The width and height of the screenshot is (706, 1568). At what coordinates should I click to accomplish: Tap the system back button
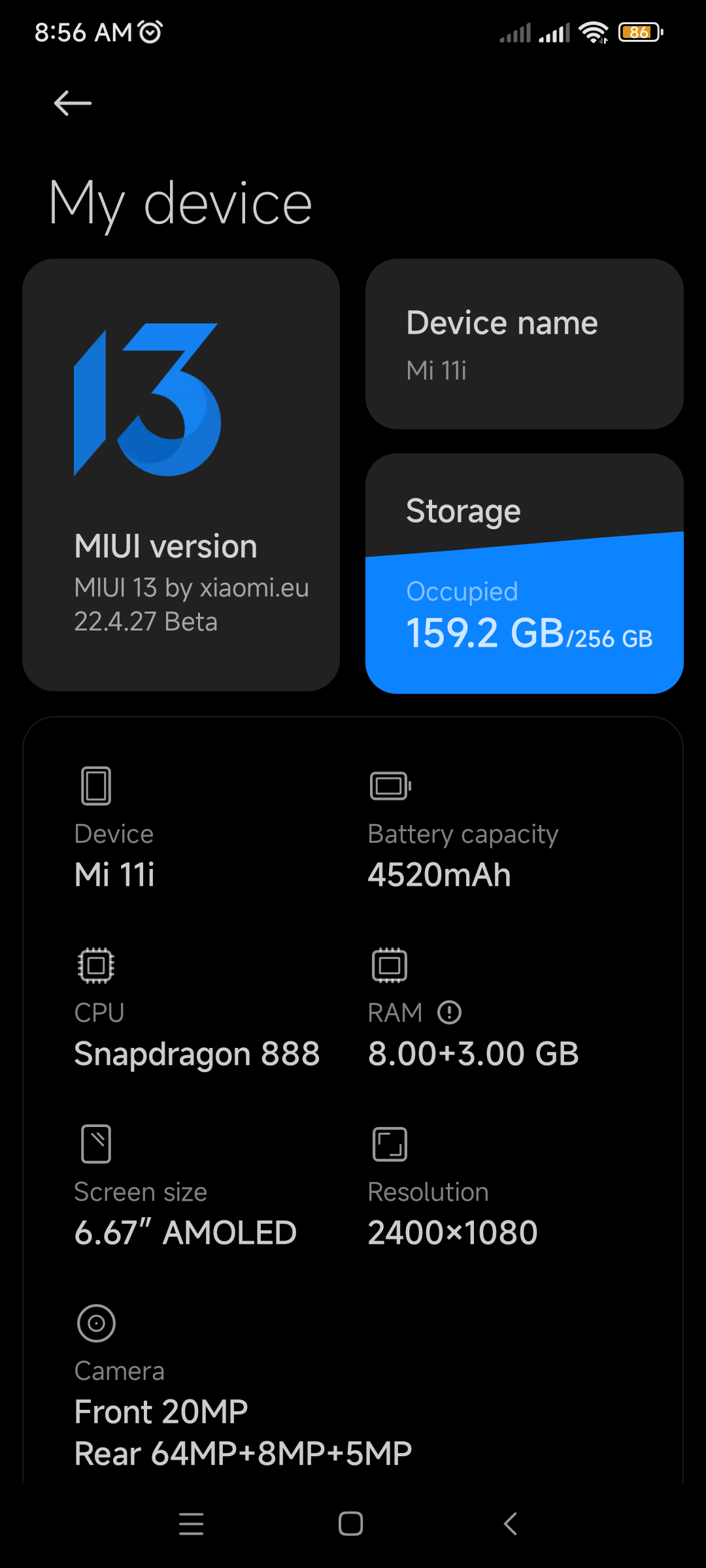tap(511, 1524)
